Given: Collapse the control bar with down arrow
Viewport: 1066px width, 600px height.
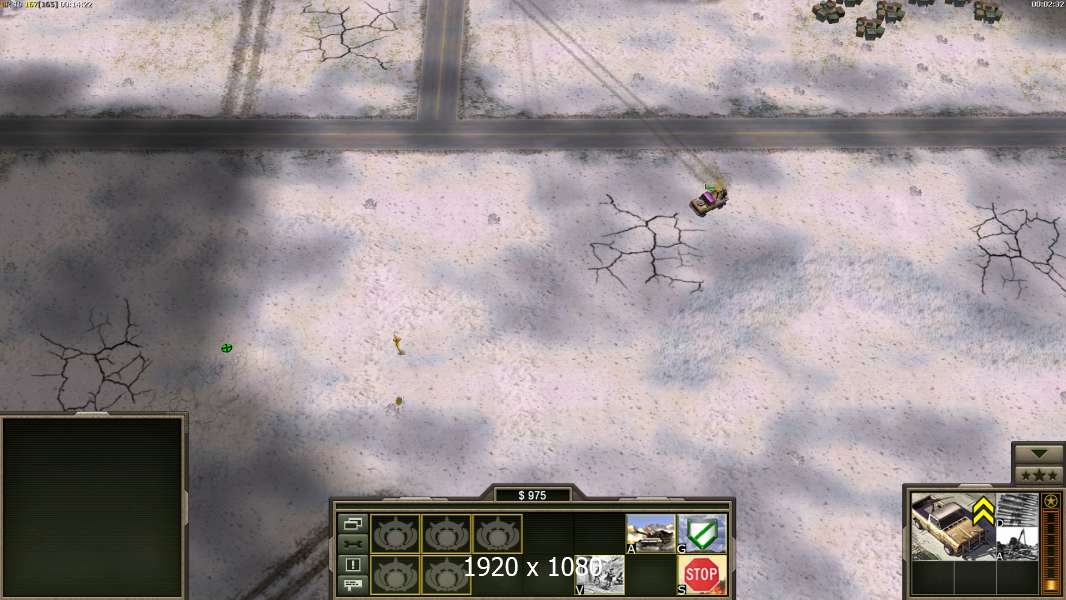Looking at the screenshot, I should [x=1039, y=454].
